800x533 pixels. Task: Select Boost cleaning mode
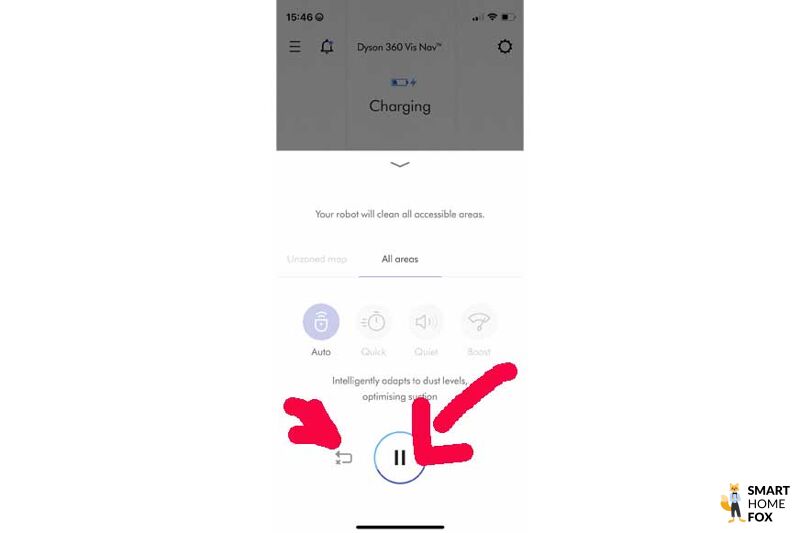tap(479, 322)
